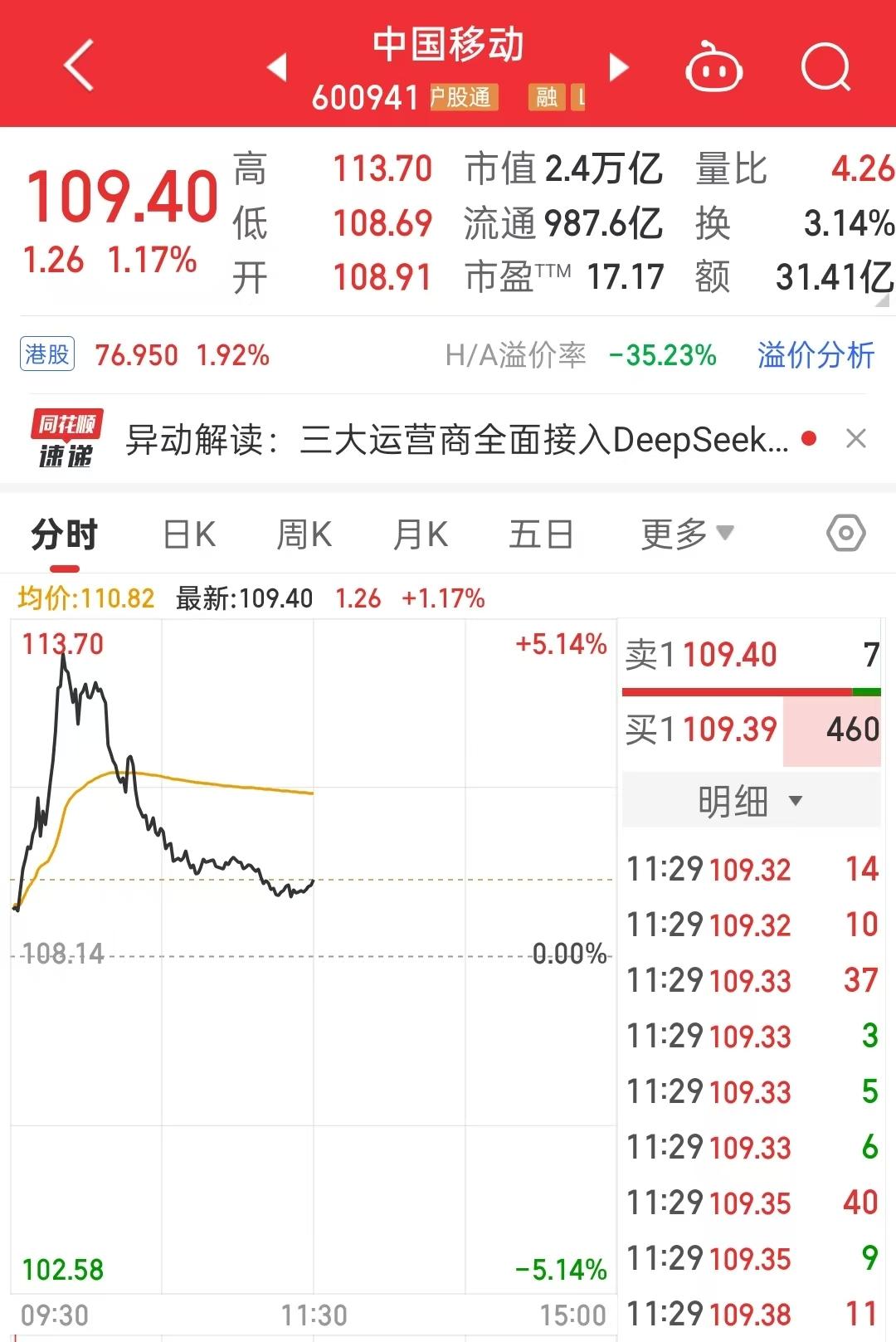This screenshot has width=896, height=1342.
Task: Open 溢价分析 premium analysis link
Action: [816, 355]
